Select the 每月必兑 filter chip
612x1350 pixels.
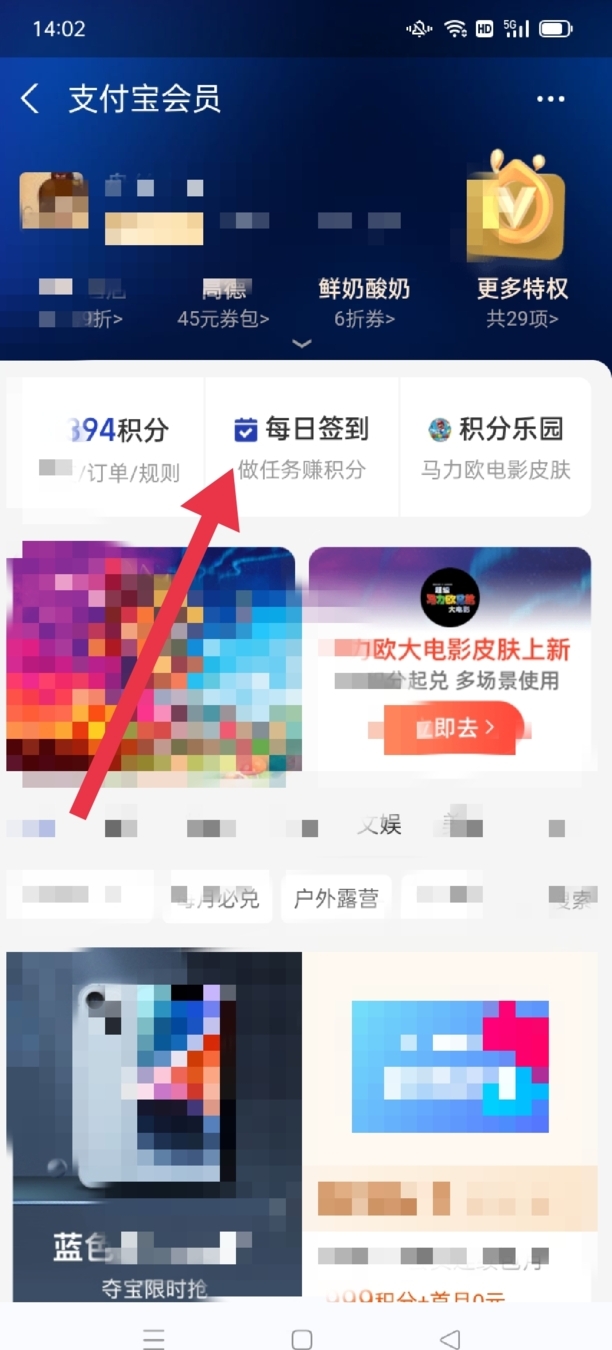[x=216, y=898]
